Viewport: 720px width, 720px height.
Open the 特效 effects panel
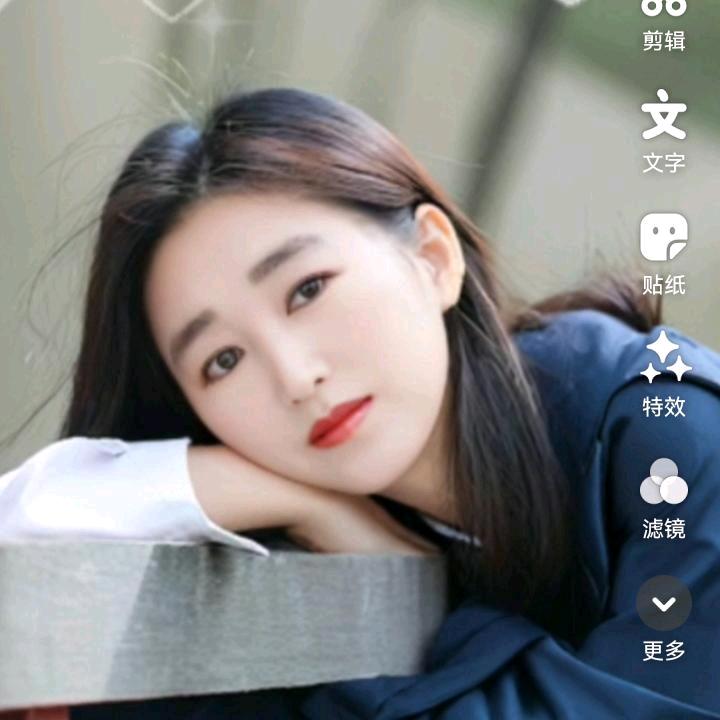665,374
